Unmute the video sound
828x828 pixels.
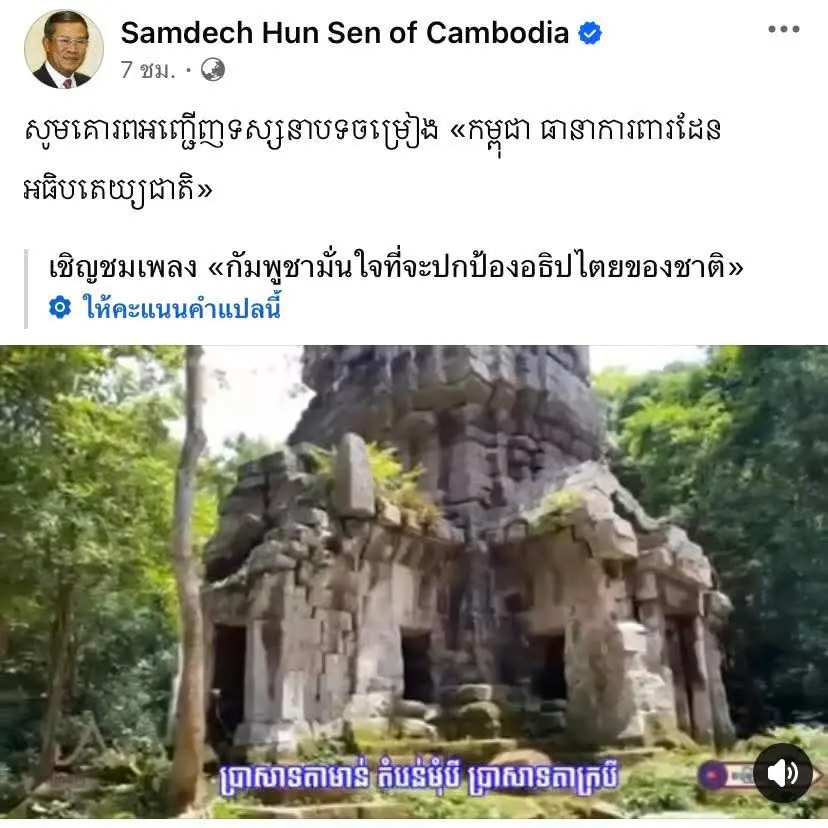coord(783,773)
